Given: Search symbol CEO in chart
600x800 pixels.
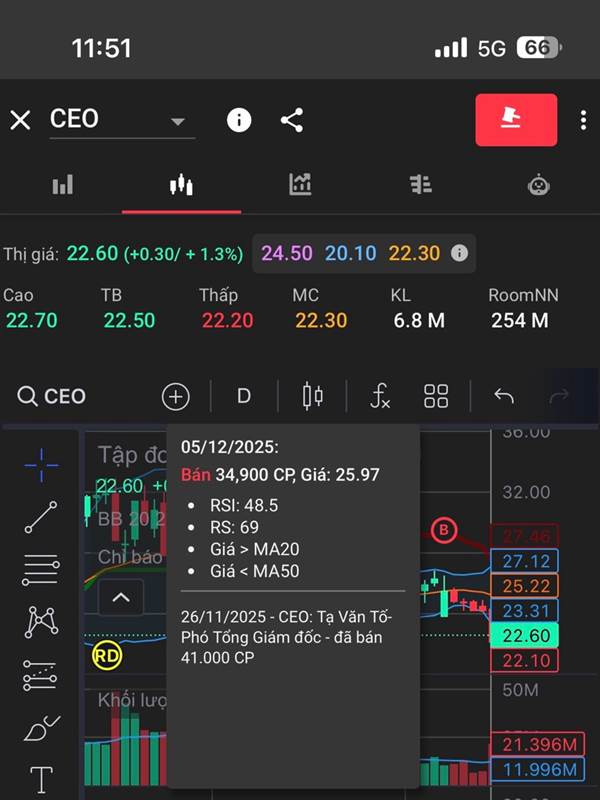Looking at the screenshot, I should pyautogui.click(x=52, y=396).
